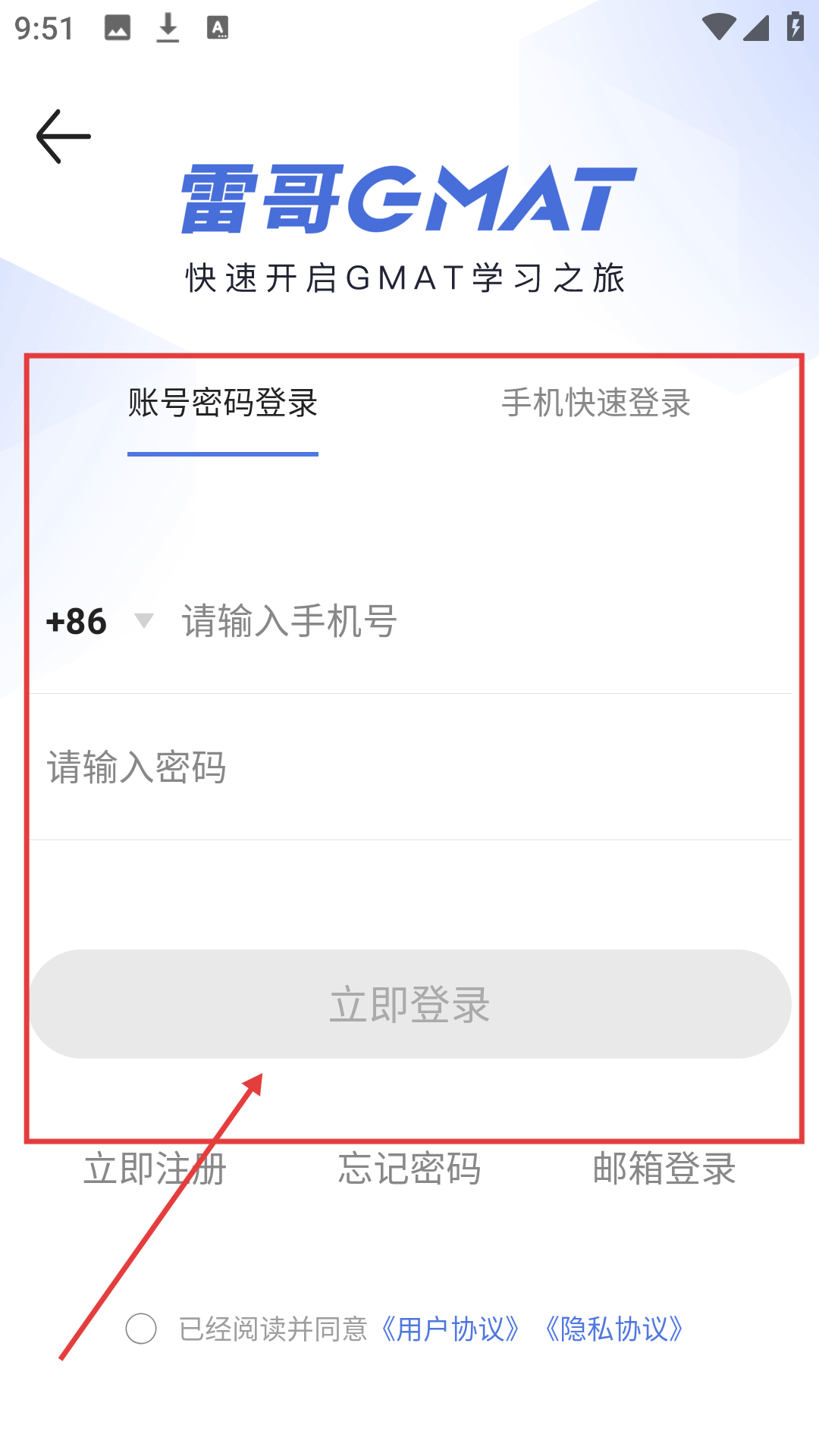Check the agreement consent circle
This screenshot has height=1456, width=819.
coord(141,1329)
